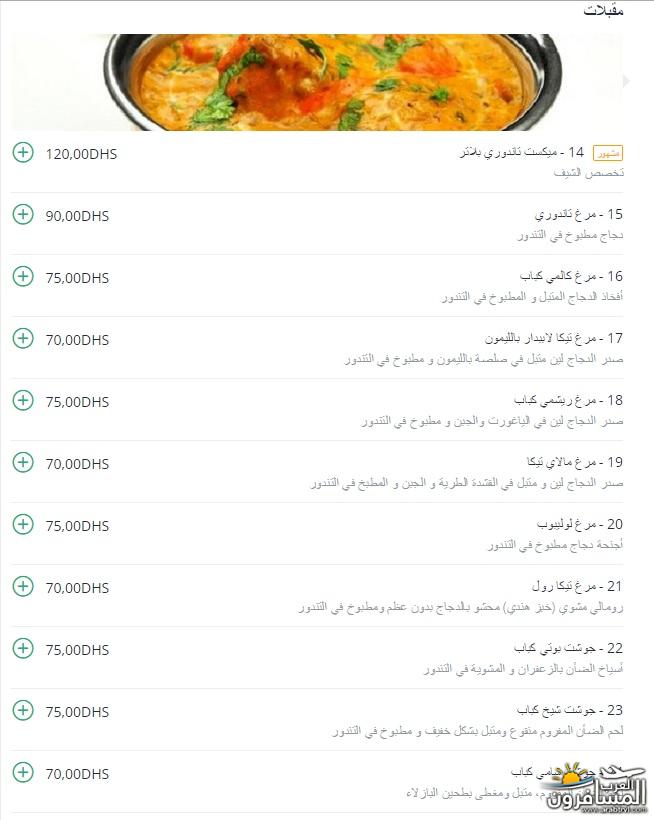Add item 20 مرغ لوليبوب to order
The width and height of the screenshot is (654, 820).
click(x=23, y=524)
